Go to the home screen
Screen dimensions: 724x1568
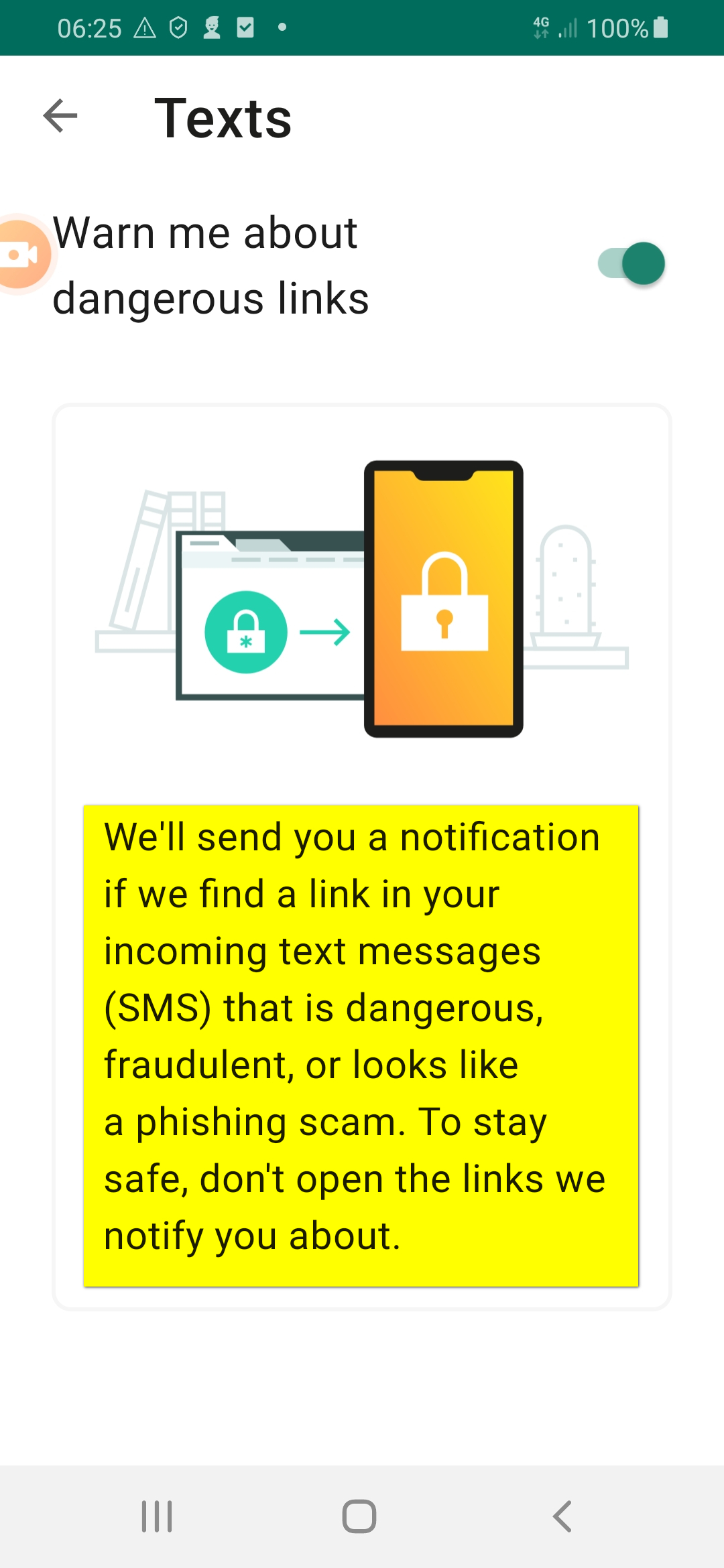point(359,1516)
